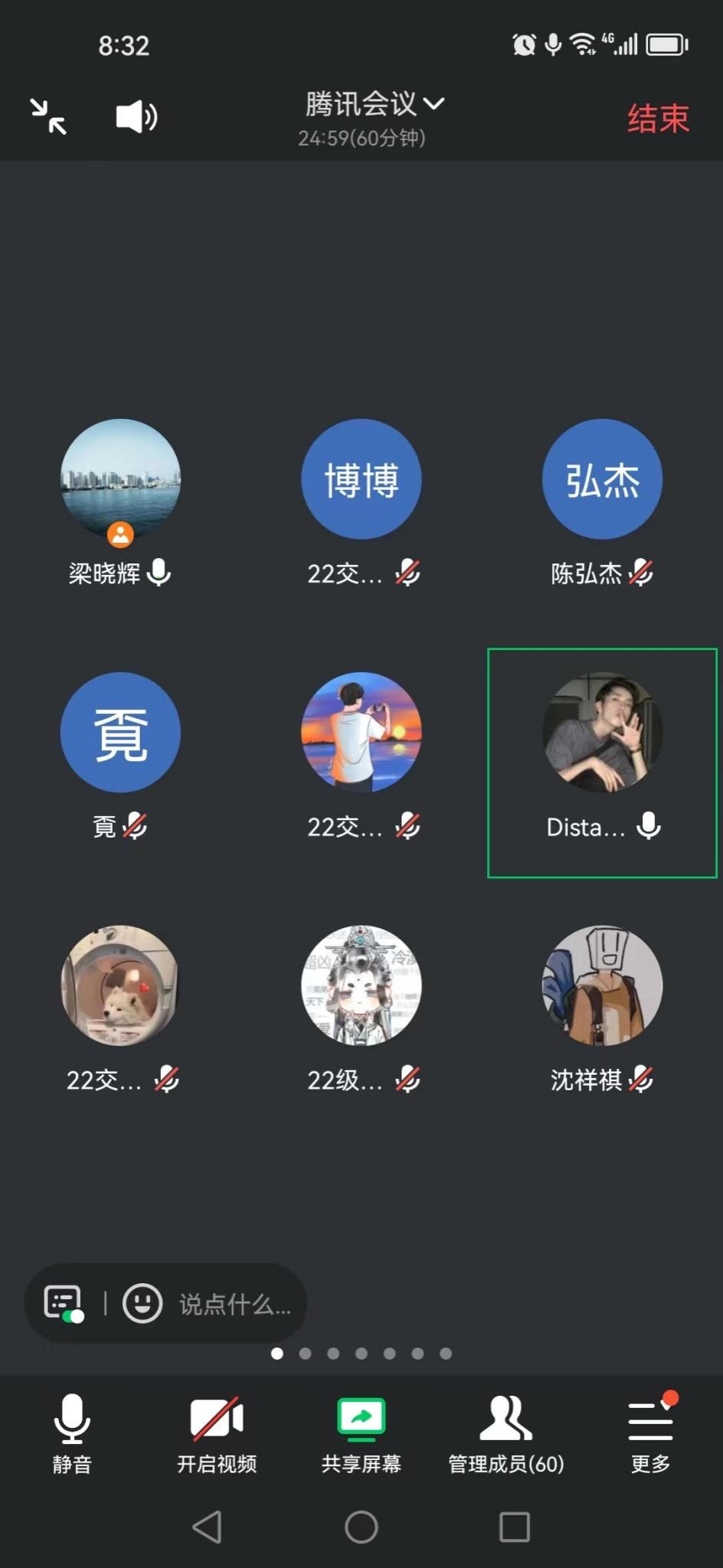The width and height of the screenshot is (723, 1568).
Task: Toggle the speaker audio icon
Action: 136,117
